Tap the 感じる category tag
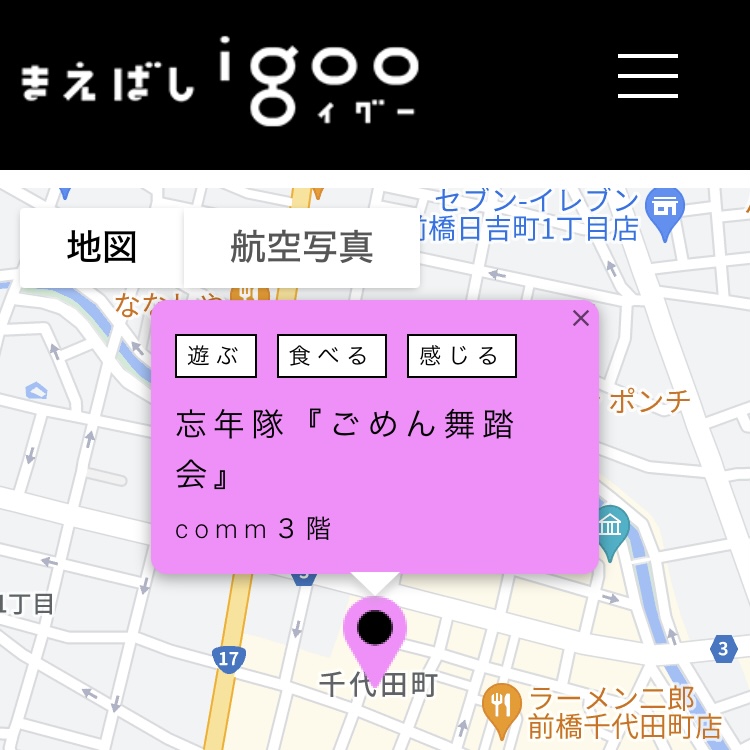This screenshot has width=750, height=750. click(x=461, y=356)
